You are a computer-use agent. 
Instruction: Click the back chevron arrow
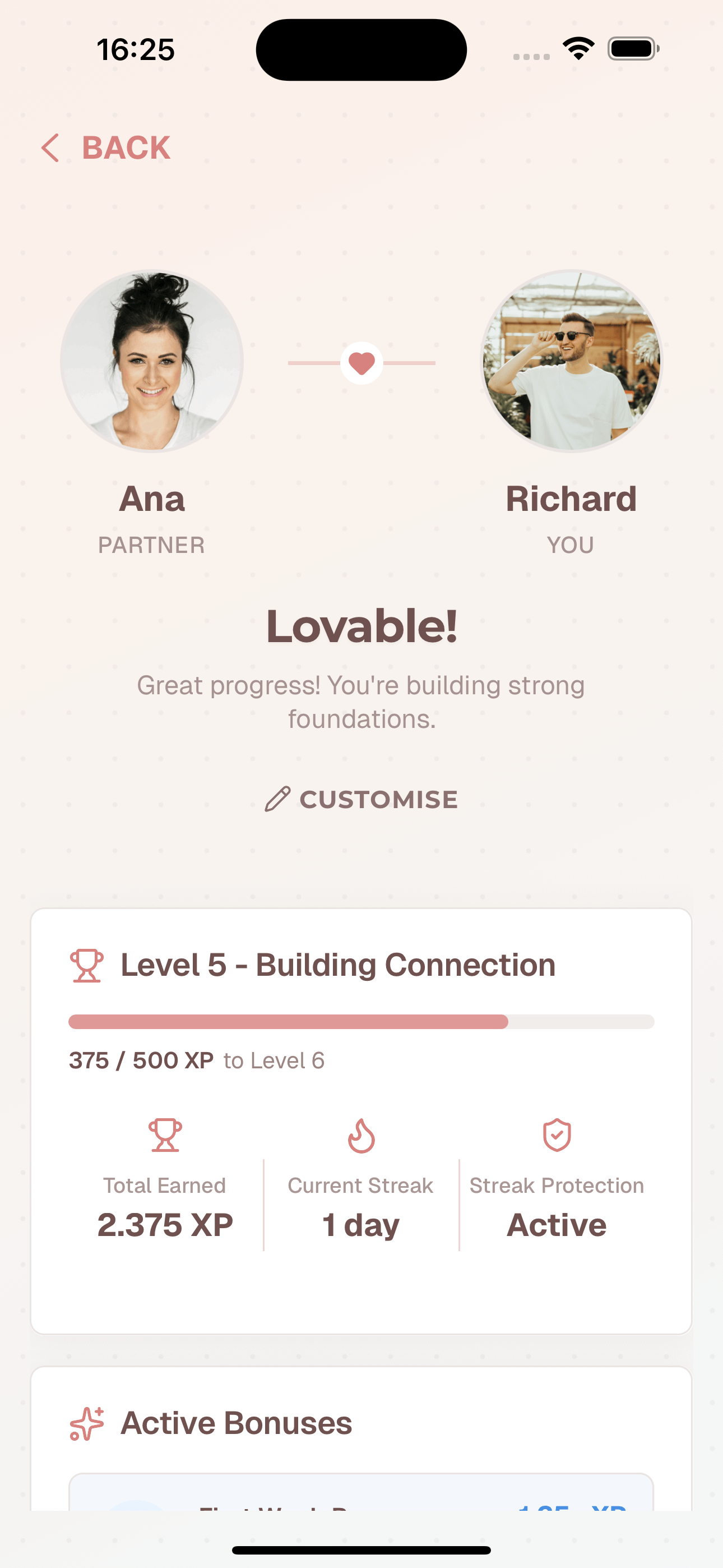click(x=50, y=147)
